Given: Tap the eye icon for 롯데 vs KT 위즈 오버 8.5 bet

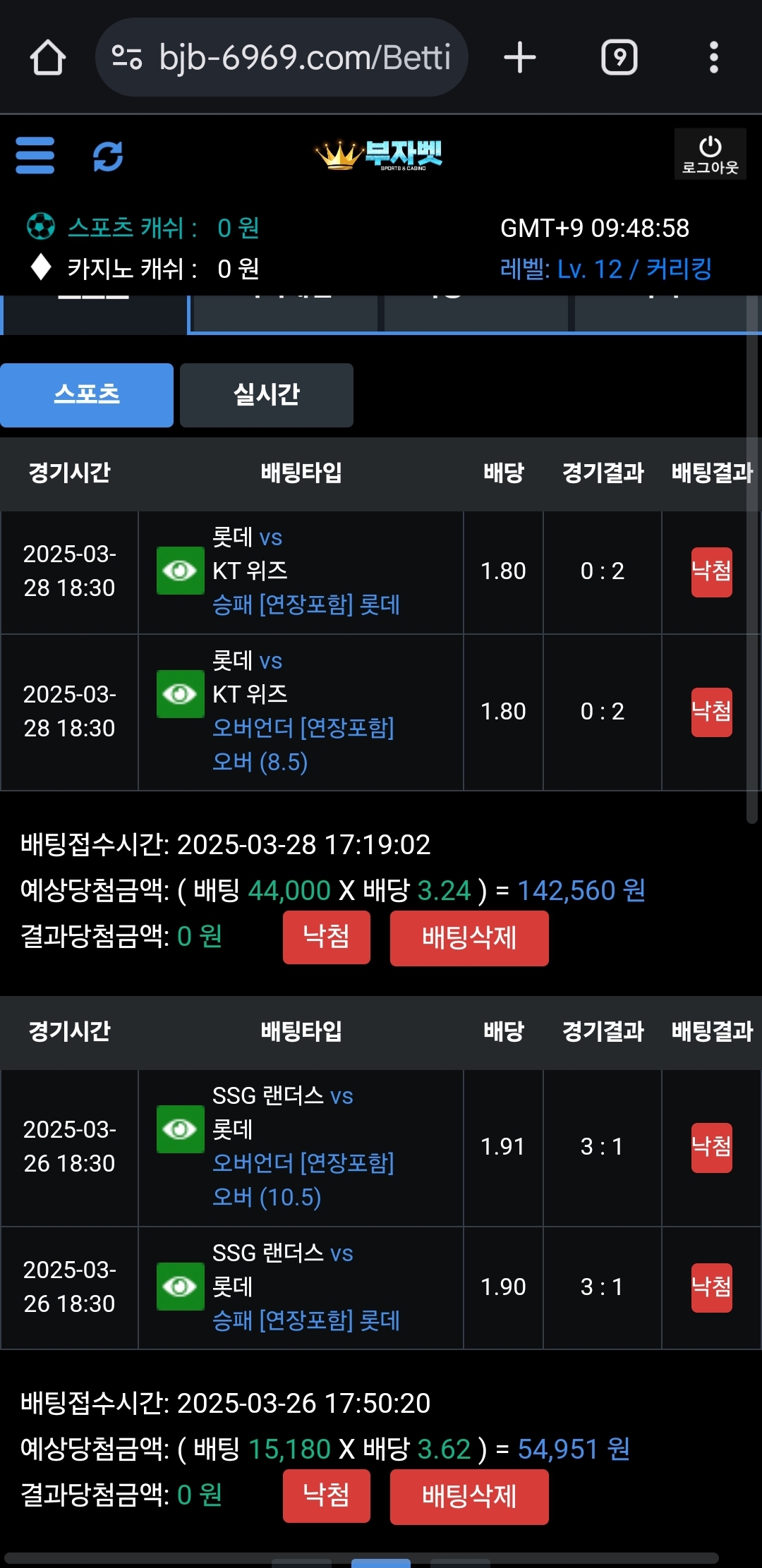Looking at the screenshot, I should pos(181,694).
